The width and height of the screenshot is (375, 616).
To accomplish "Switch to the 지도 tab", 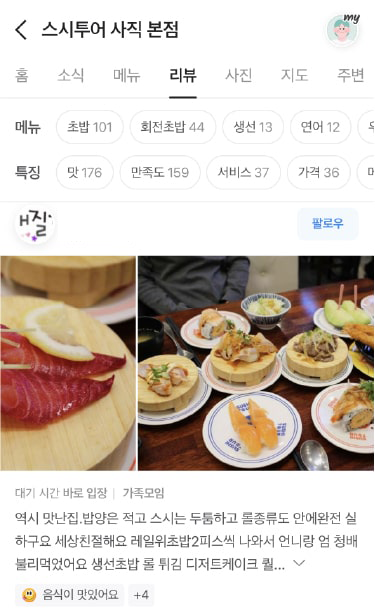I will tap(294, 75).
